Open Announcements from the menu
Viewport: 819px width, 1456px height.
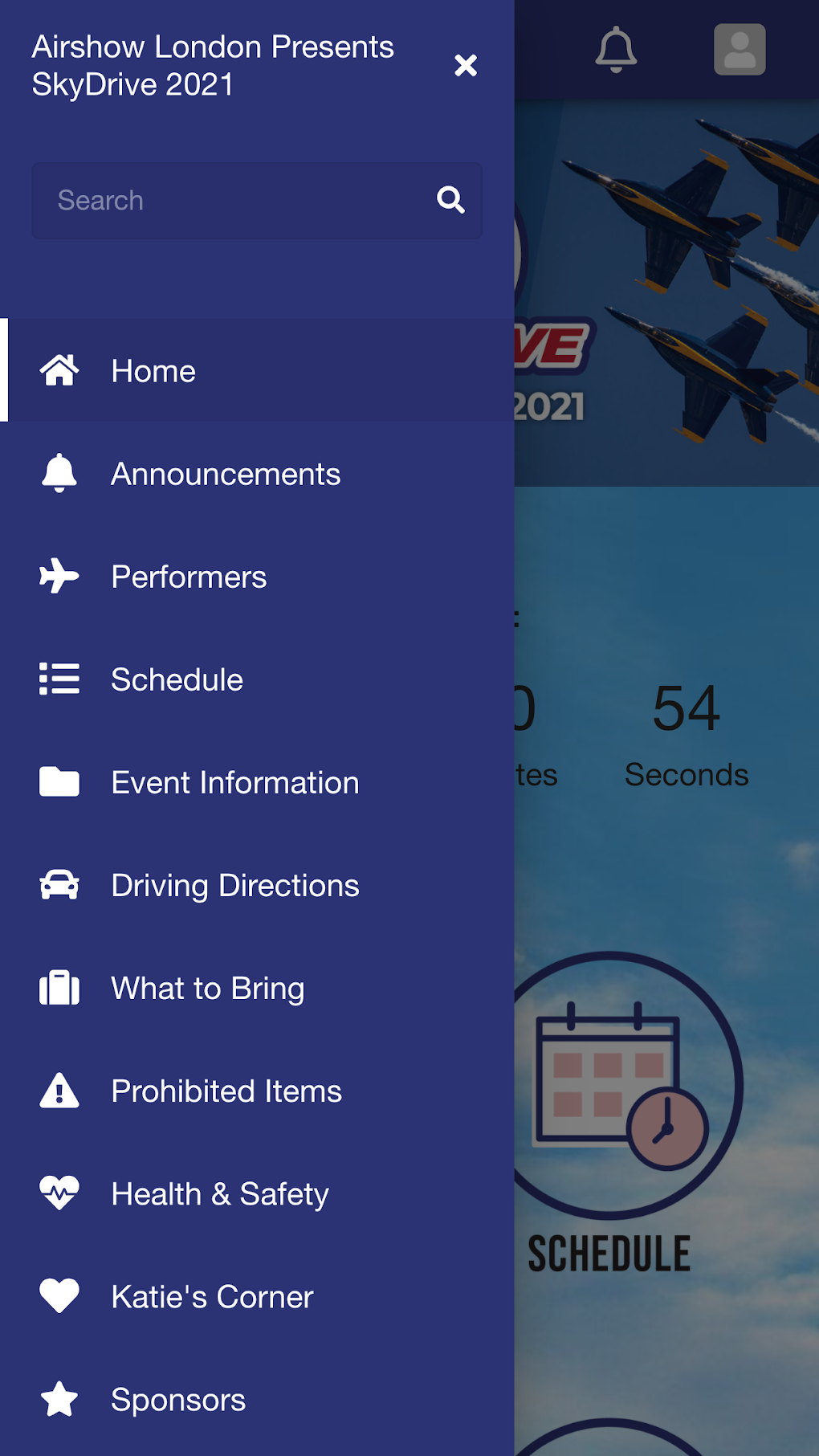coord(226,474)
